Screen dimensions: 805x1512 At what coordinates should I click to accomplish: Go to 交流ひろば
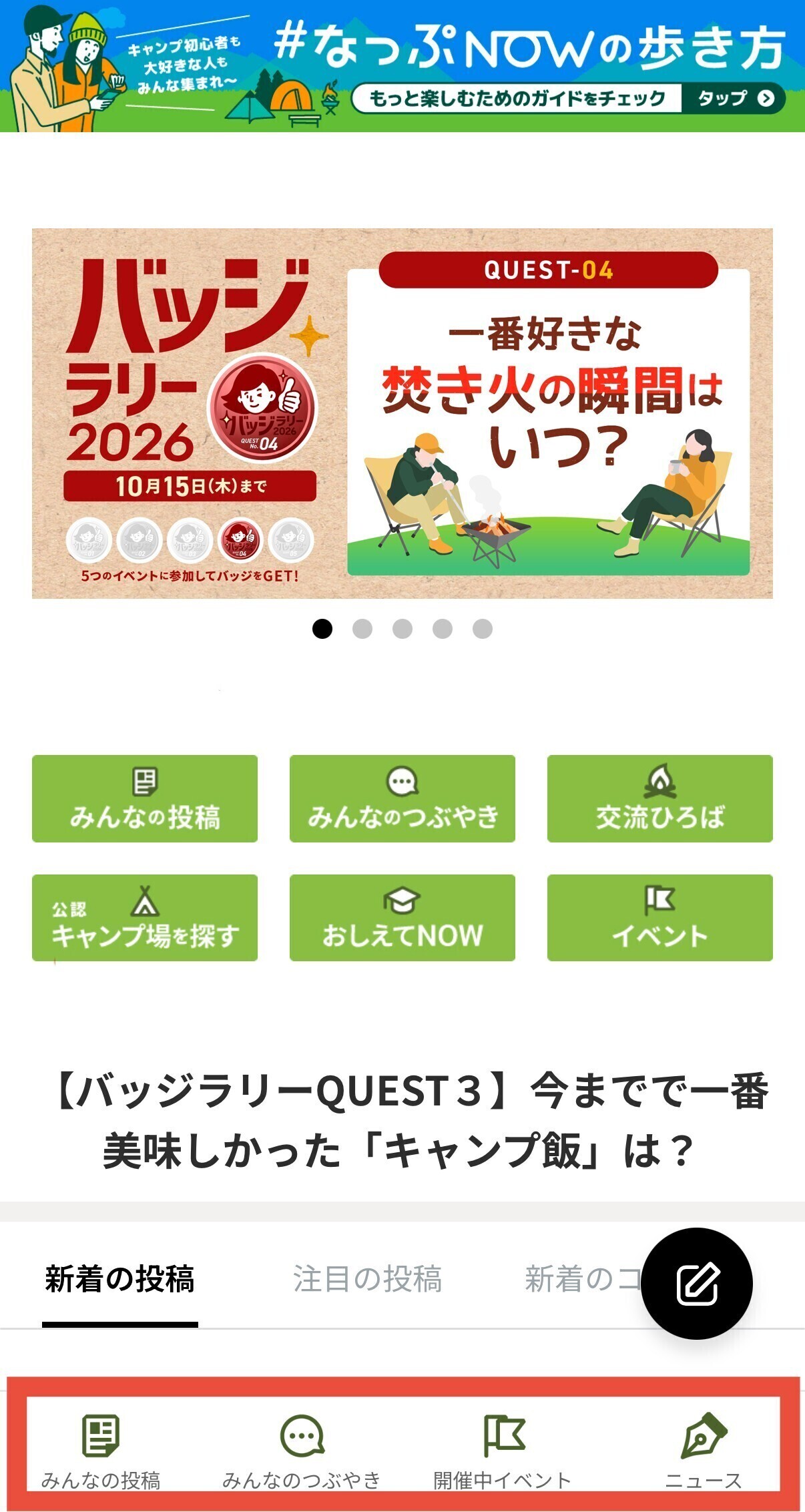660,798
